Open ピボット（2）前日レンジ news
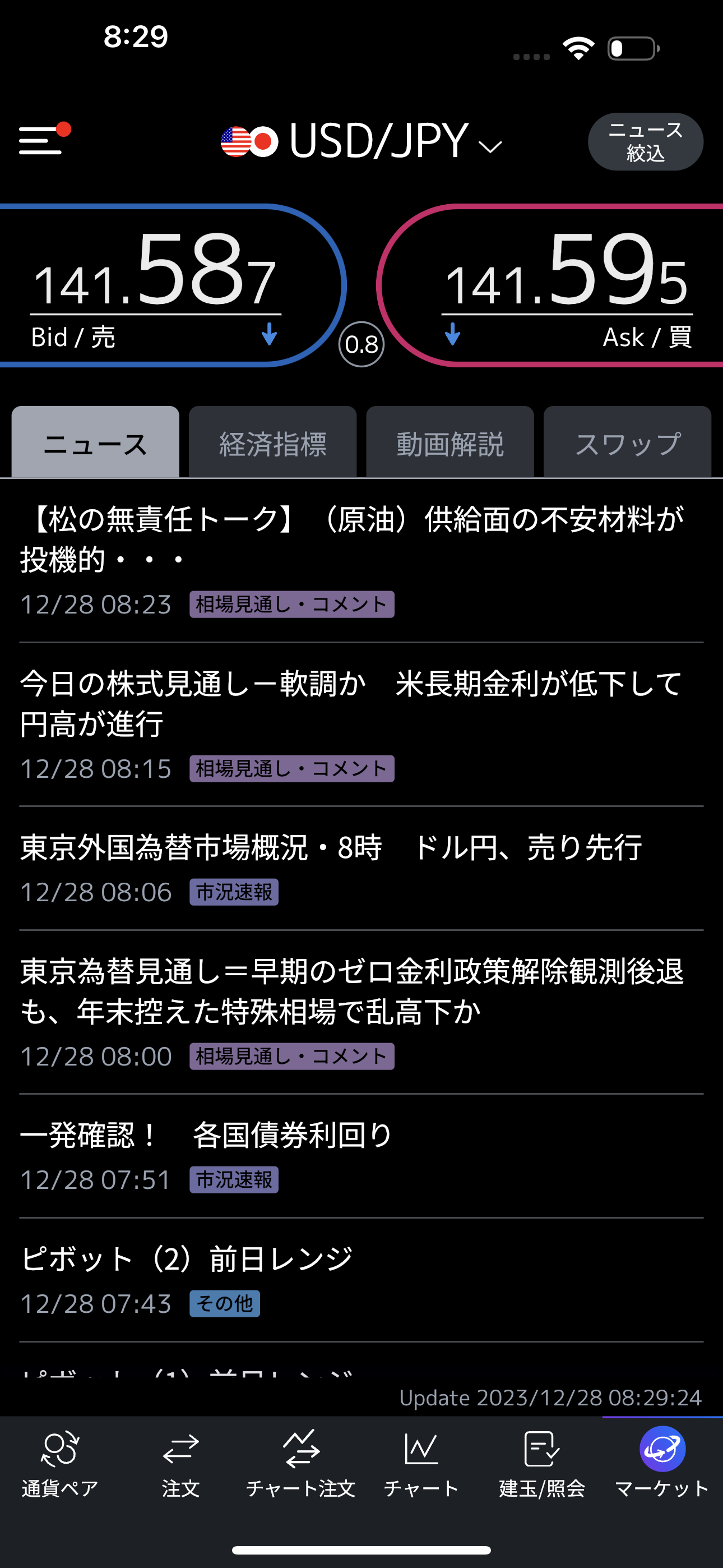The width and height of the screenshot is (723, 1568). [x=361, y=1280]
